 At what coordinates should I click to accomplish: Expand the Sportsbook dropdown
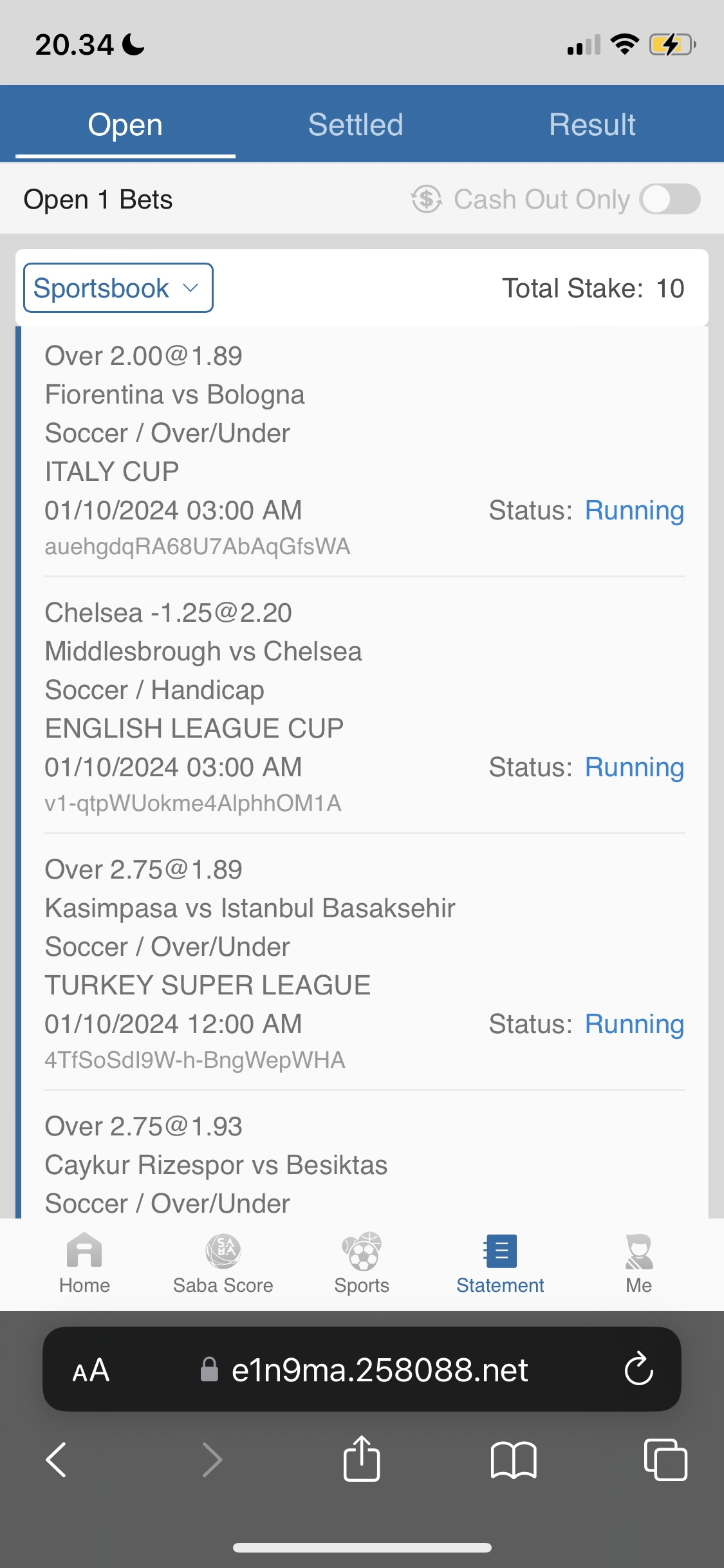click(x=118, y=288)
